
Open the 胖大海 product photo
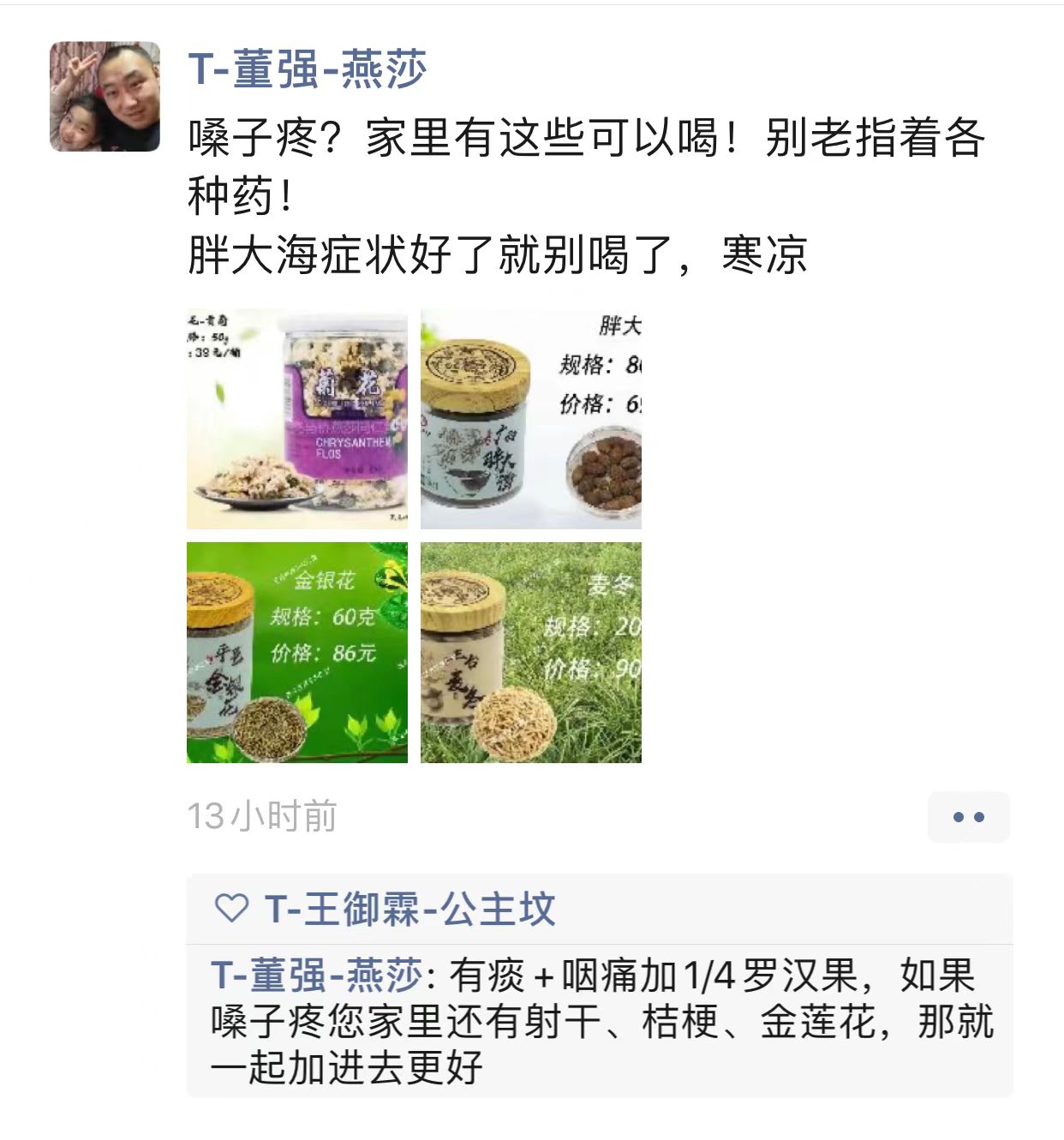coord(530,419)
